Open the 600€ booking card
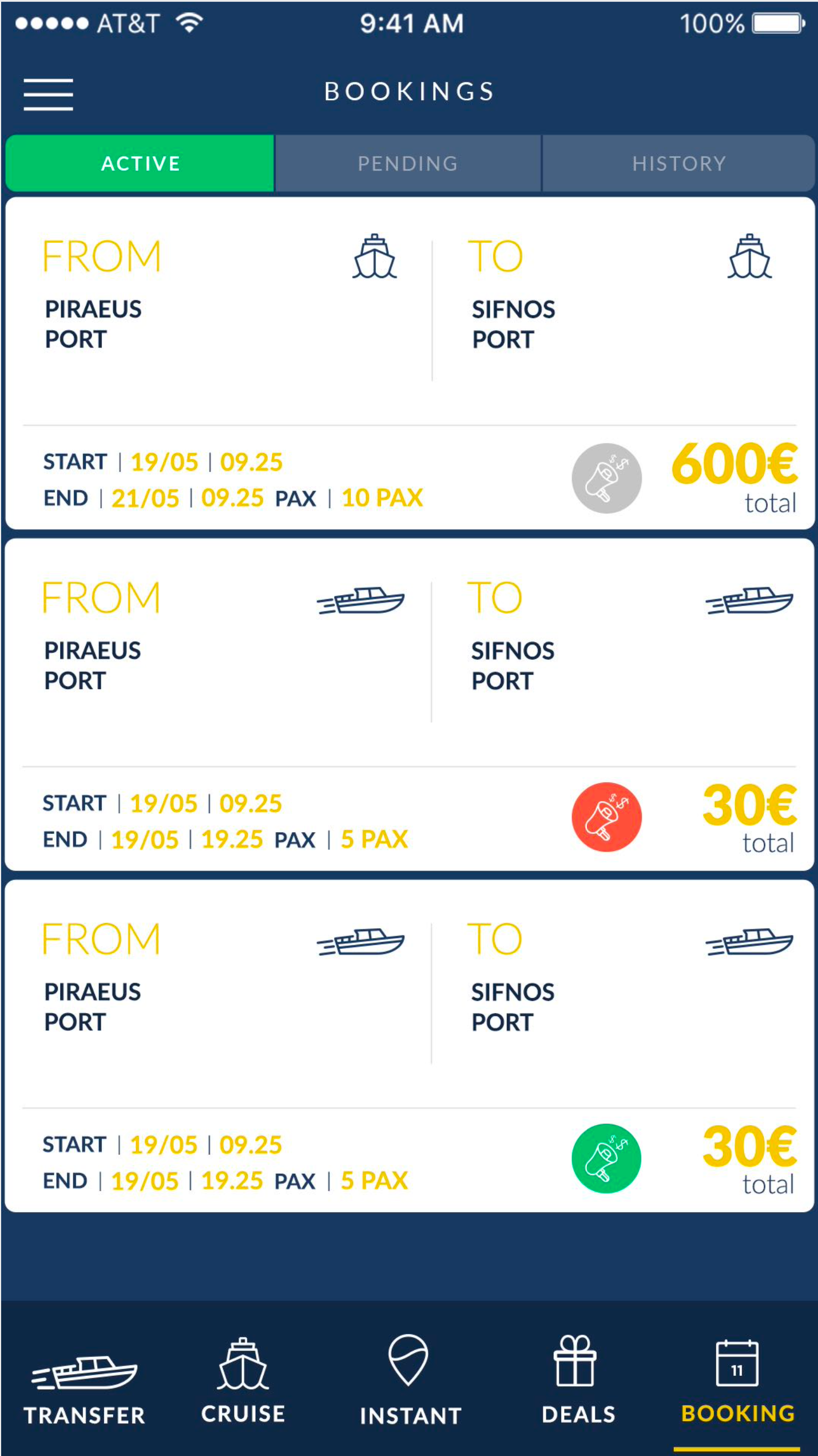818x1456 pixels. (410, 363)
